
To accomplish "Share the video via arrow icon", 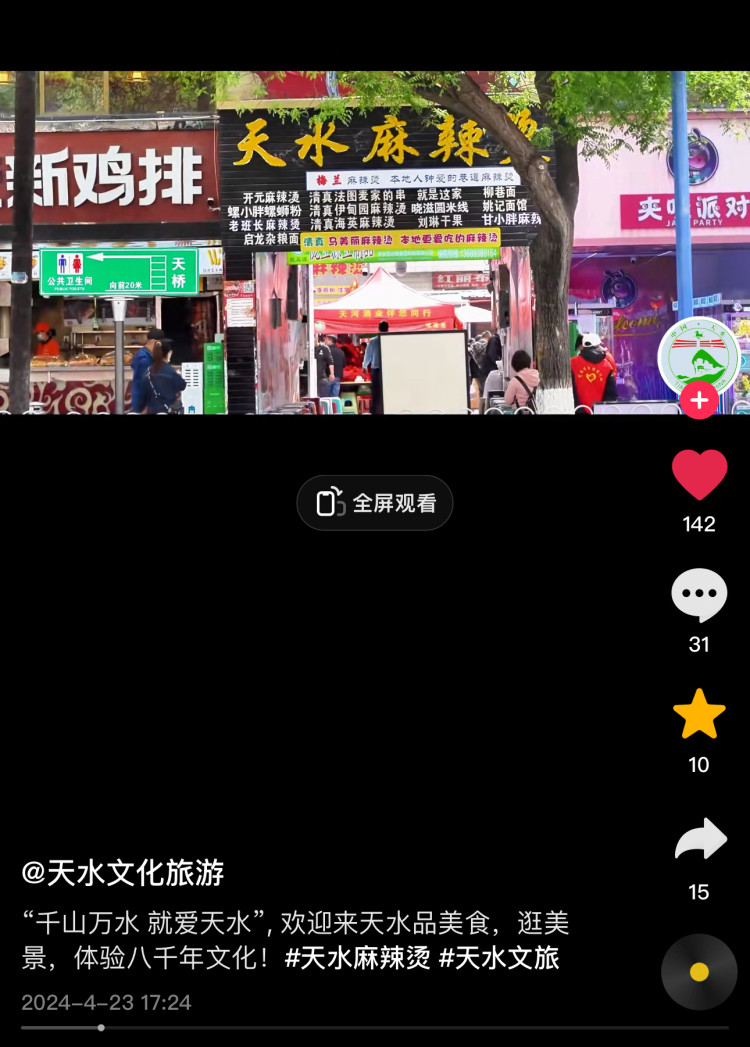I will point(699,839).
